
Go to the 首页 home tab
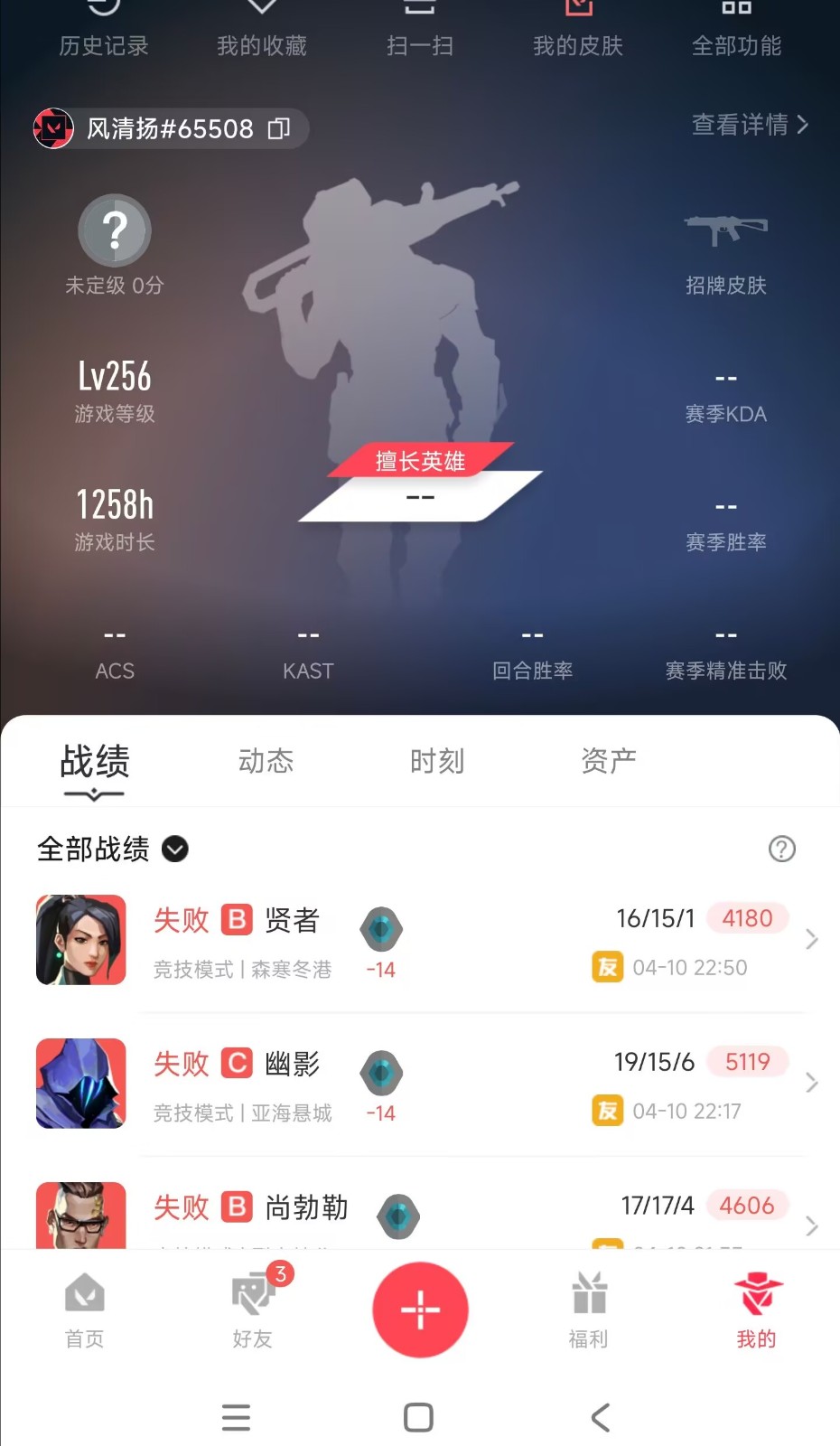pos(85,1310)
